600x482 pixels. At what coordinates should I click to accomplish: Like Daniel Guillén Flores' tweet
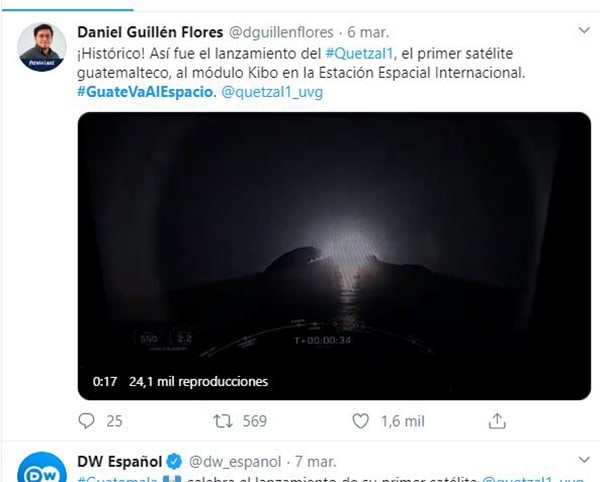tap(364, 421)
